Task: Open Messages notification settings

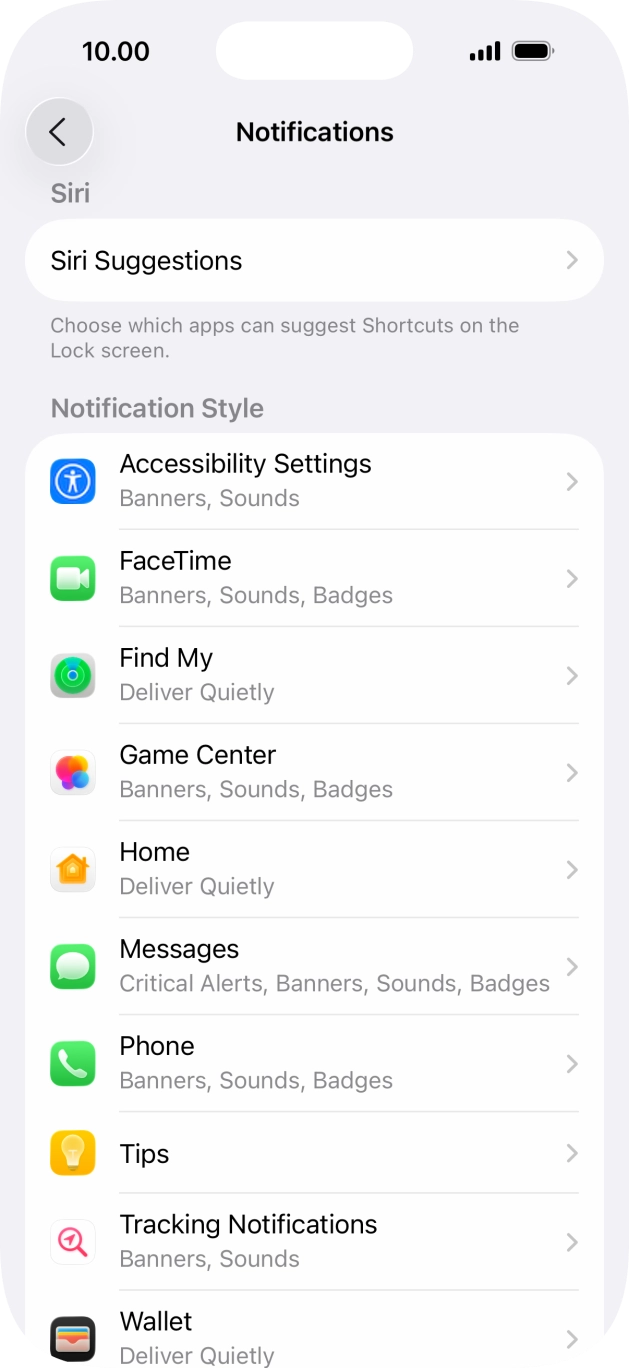Action: pyautogui.click(x=314, y=966)
